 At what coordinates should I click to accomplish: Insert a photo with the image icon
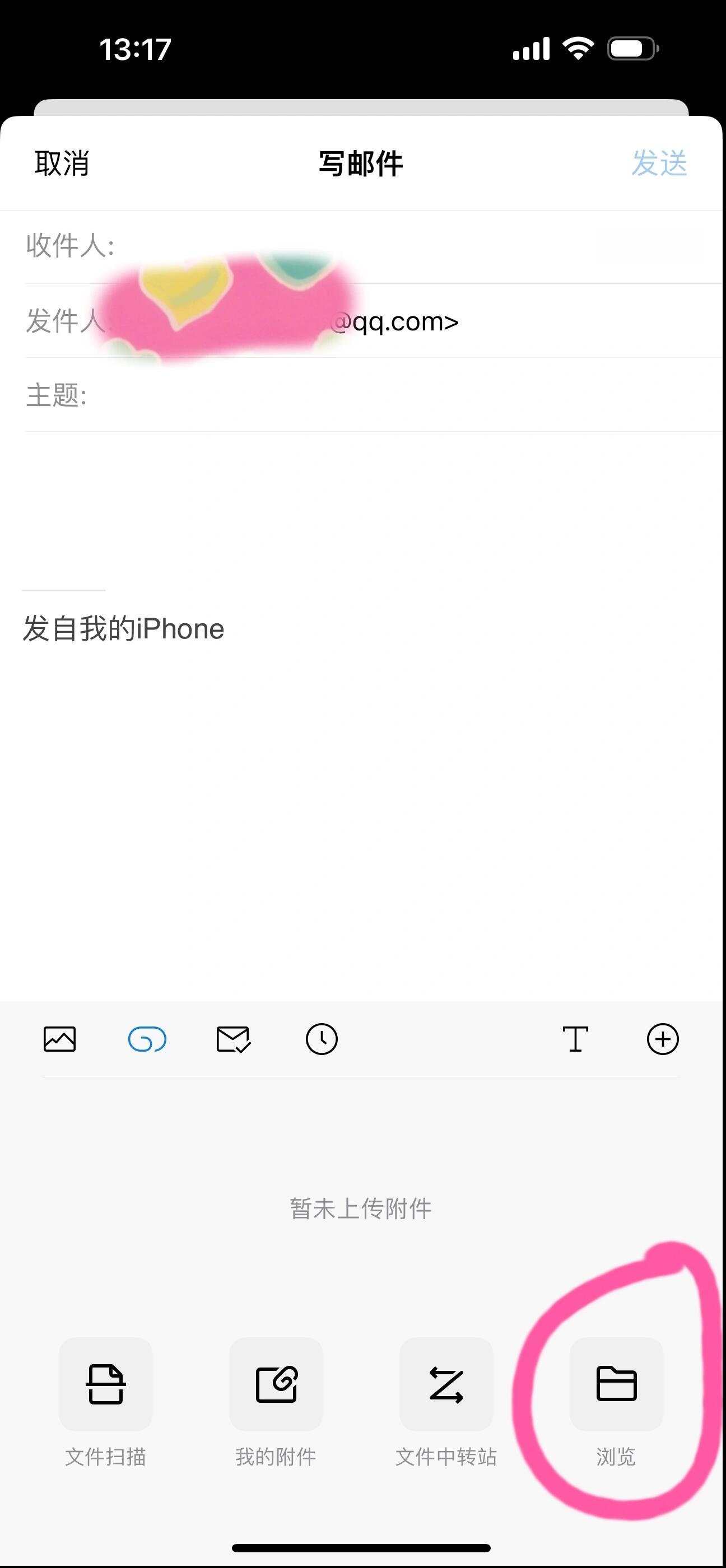click(x=59, y=1040)
